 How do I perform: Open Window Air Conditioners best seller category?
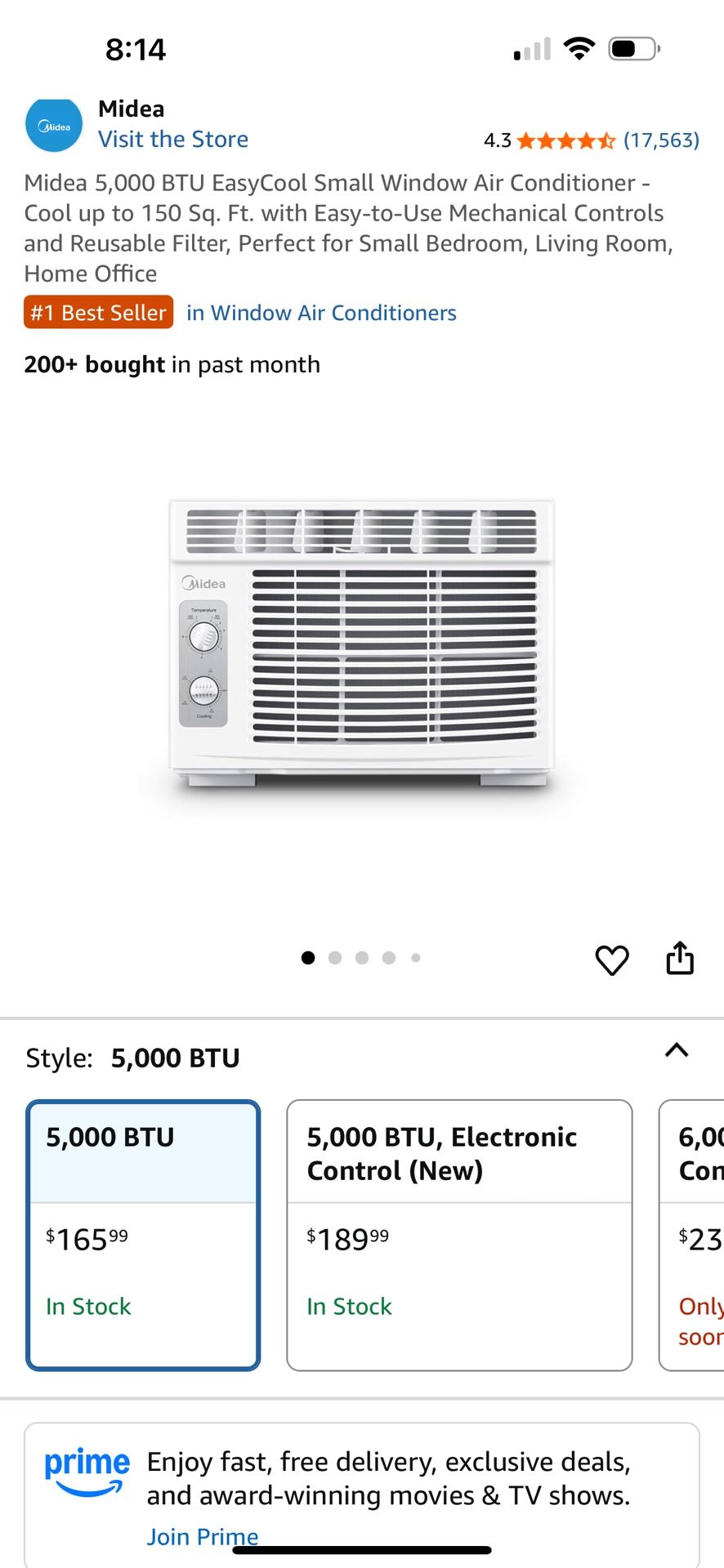click(321, 314)
